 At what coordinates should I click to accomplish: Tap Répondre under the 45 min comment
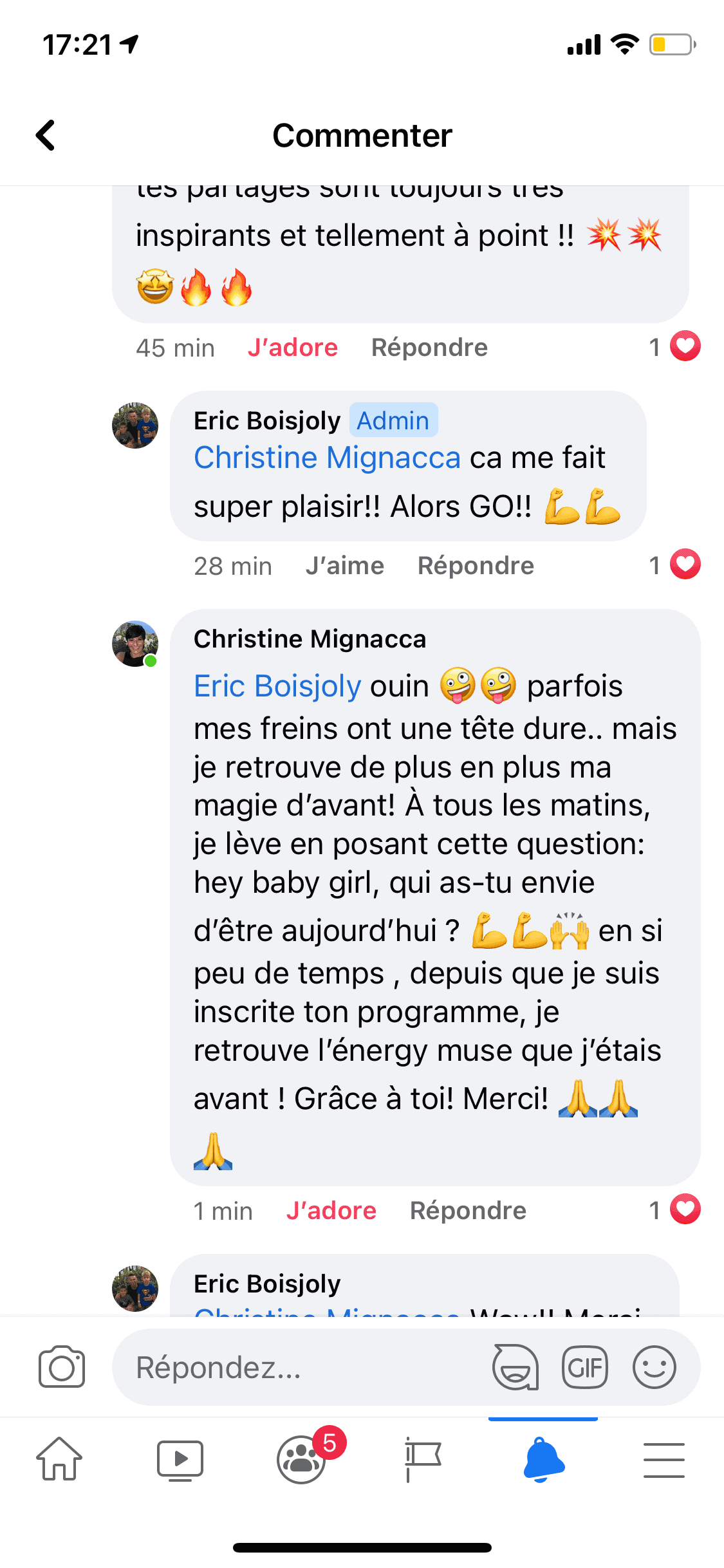tap(429, 348)
